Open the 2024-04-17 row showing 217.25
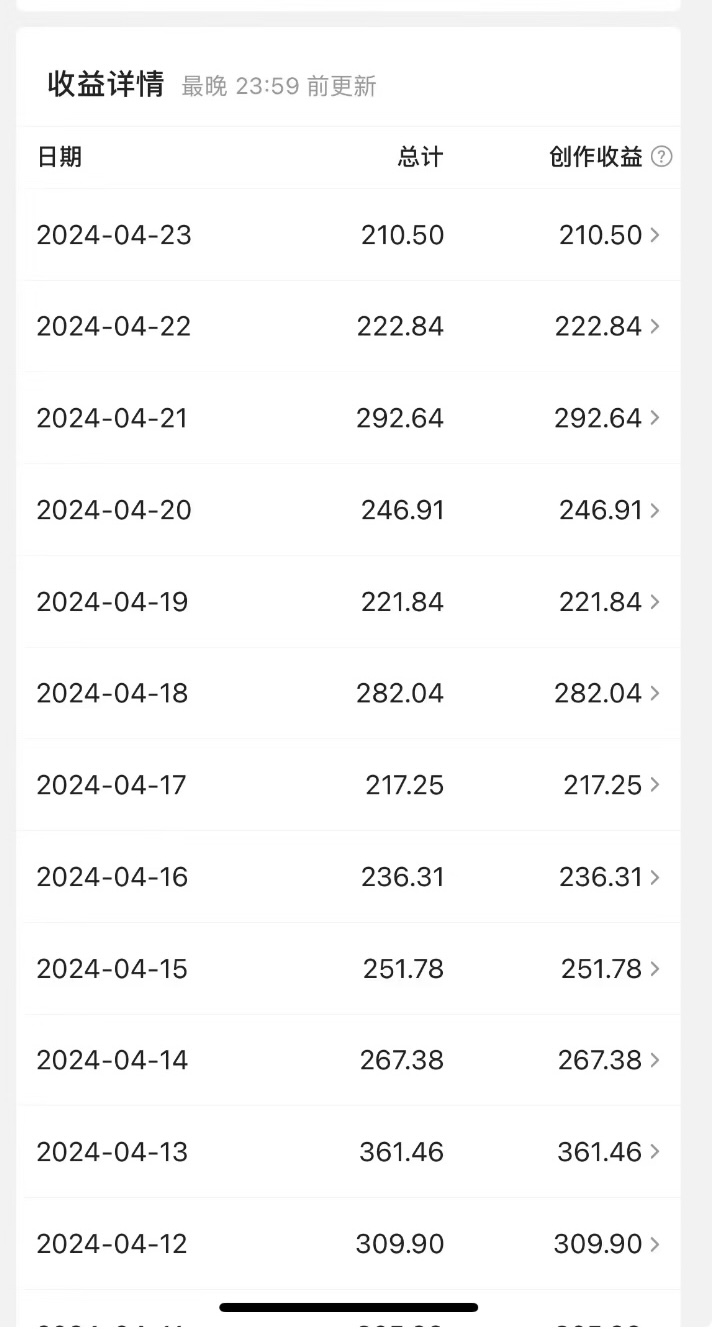Screen dimensions: 721x1329 pos(348,785)
